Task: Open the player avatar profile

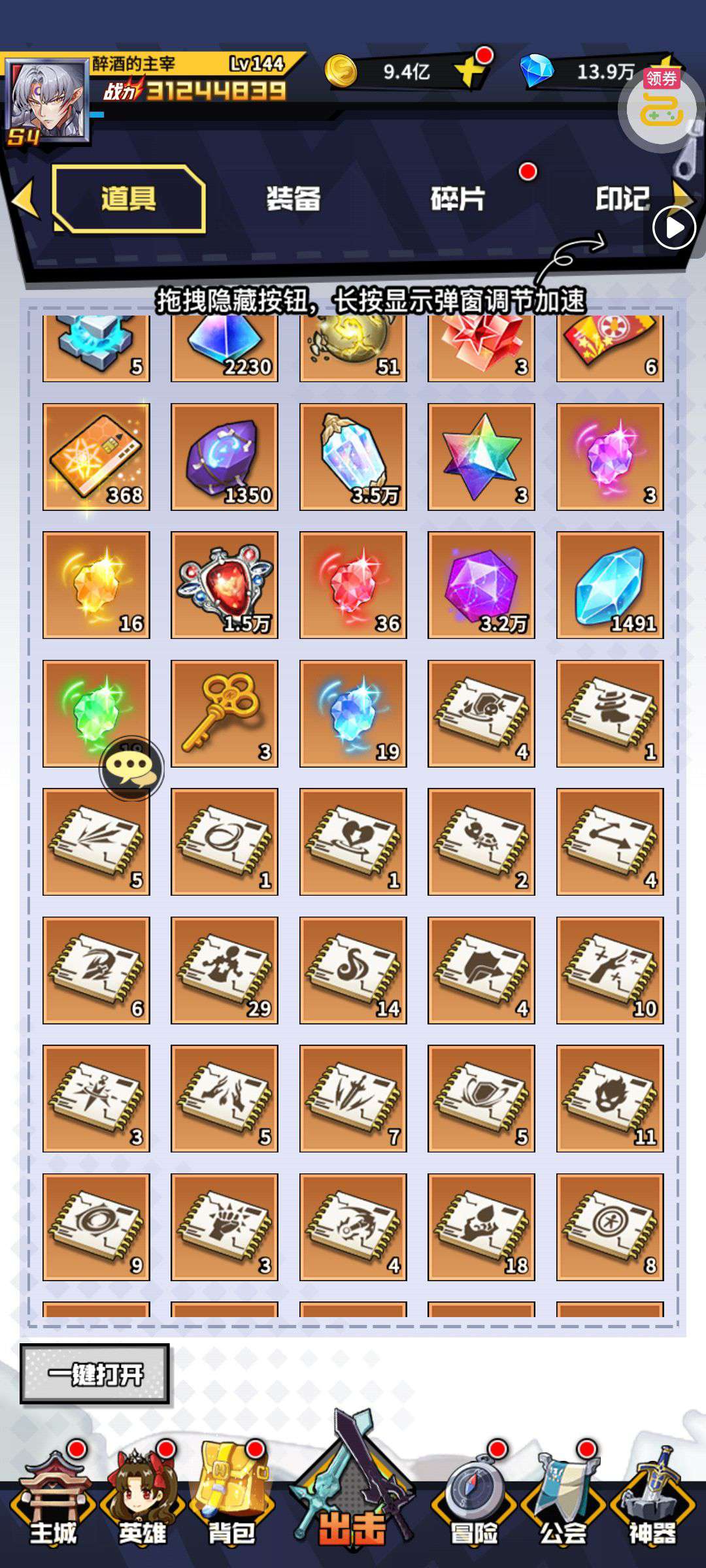Action: [47, 100]
